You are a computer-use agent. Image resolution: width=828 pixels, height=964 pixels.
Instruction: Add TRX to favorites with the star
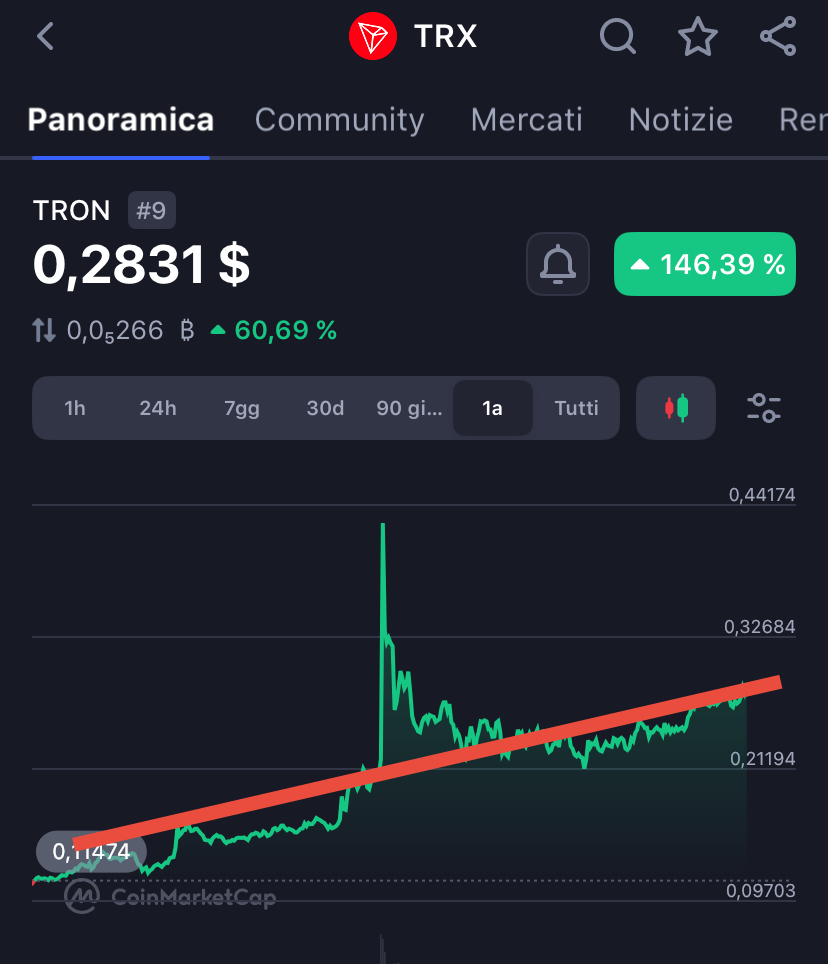tap(697, 36)
